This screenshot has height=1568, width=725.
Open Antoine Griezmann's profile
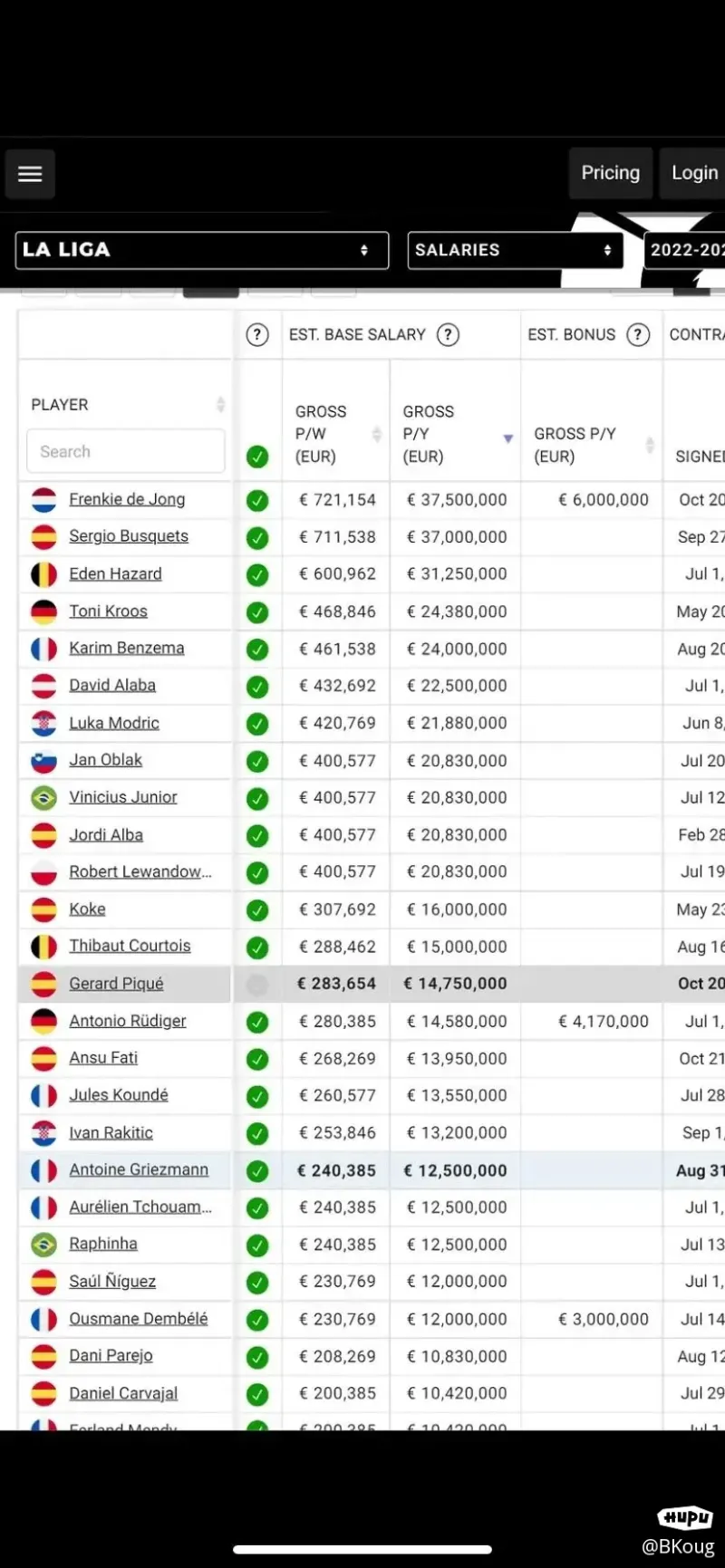(139, 1170)
